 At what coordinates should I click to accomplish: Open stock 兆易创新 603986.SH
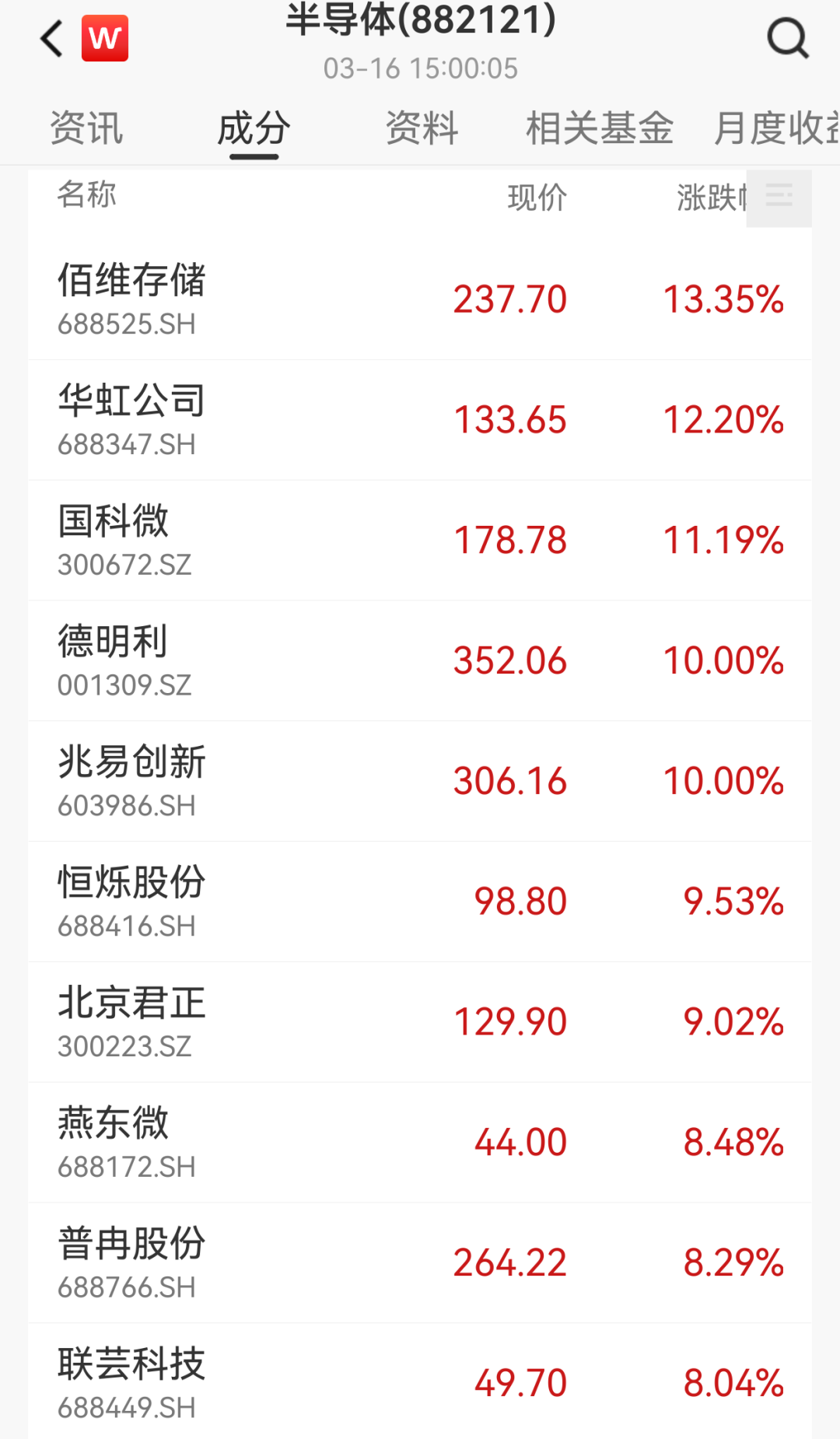pos(420,782)
